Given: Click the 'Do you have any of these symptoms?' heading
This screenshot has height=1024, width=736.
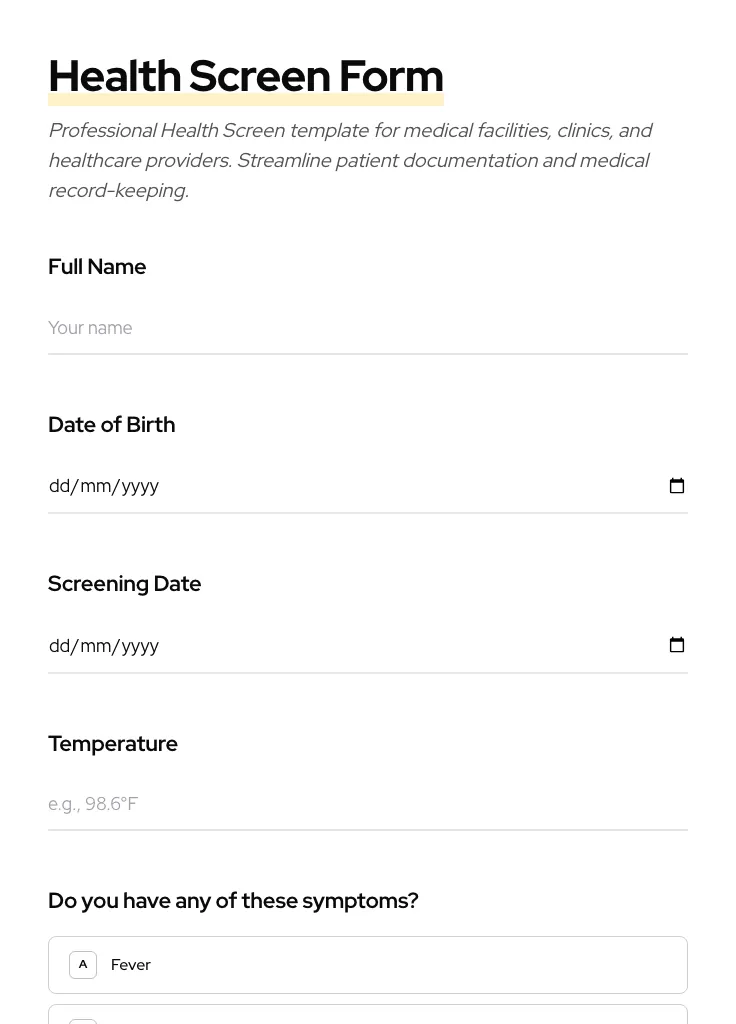Looking at the screenshot, I should 233,900.
